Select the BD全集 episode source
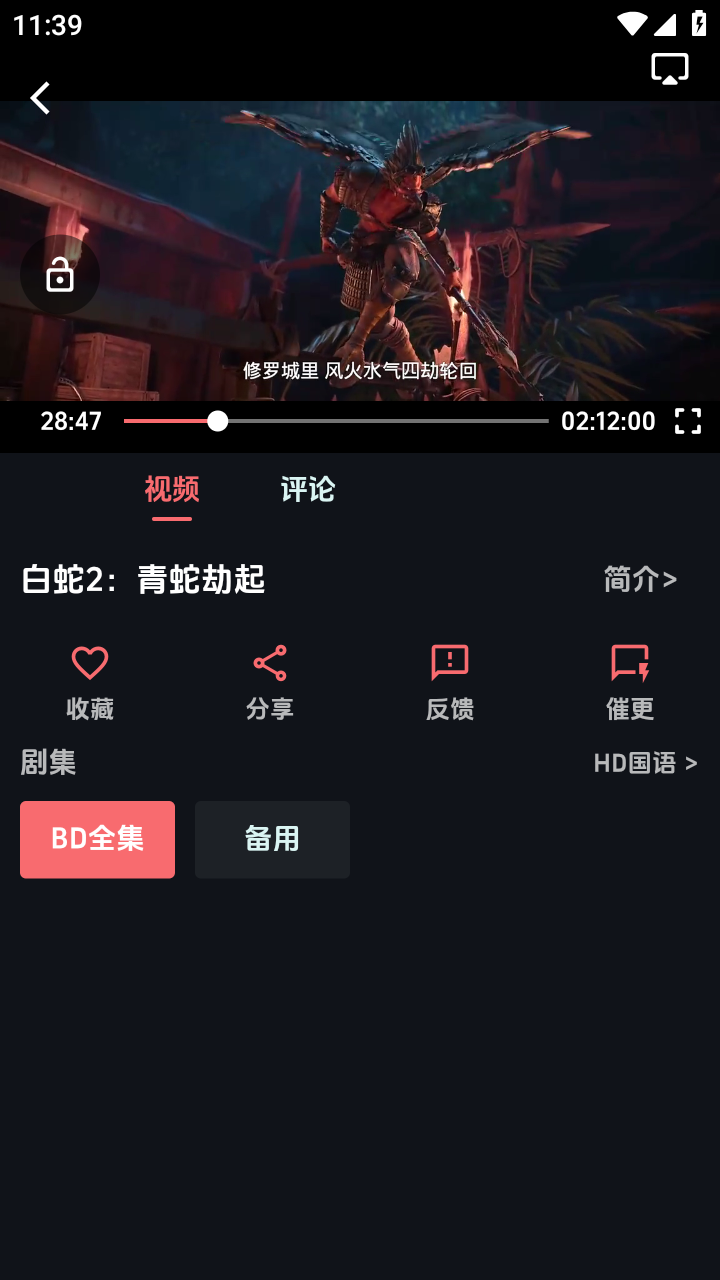 [97, 839]
